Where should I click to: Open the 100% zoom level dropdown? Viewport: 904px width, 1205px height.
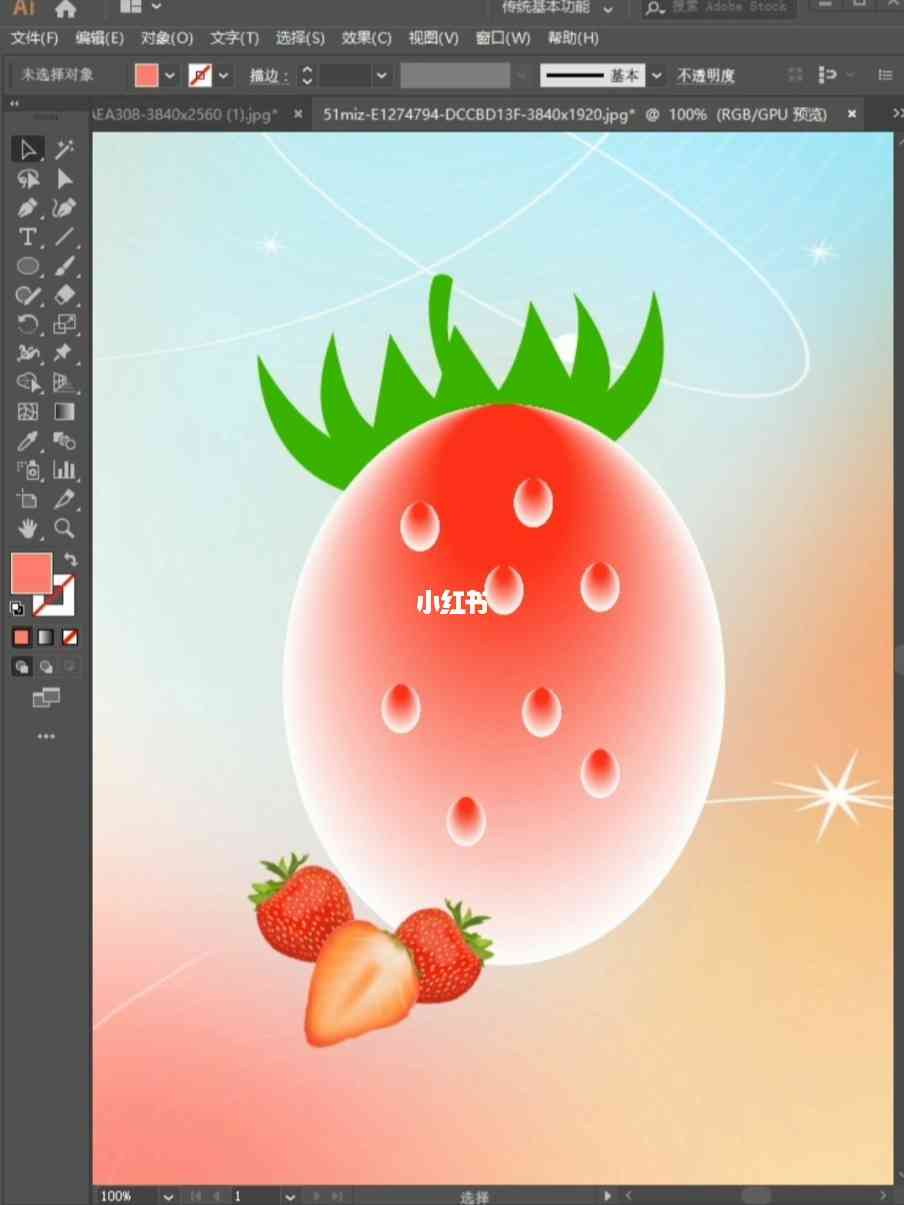click(168, 1196)
